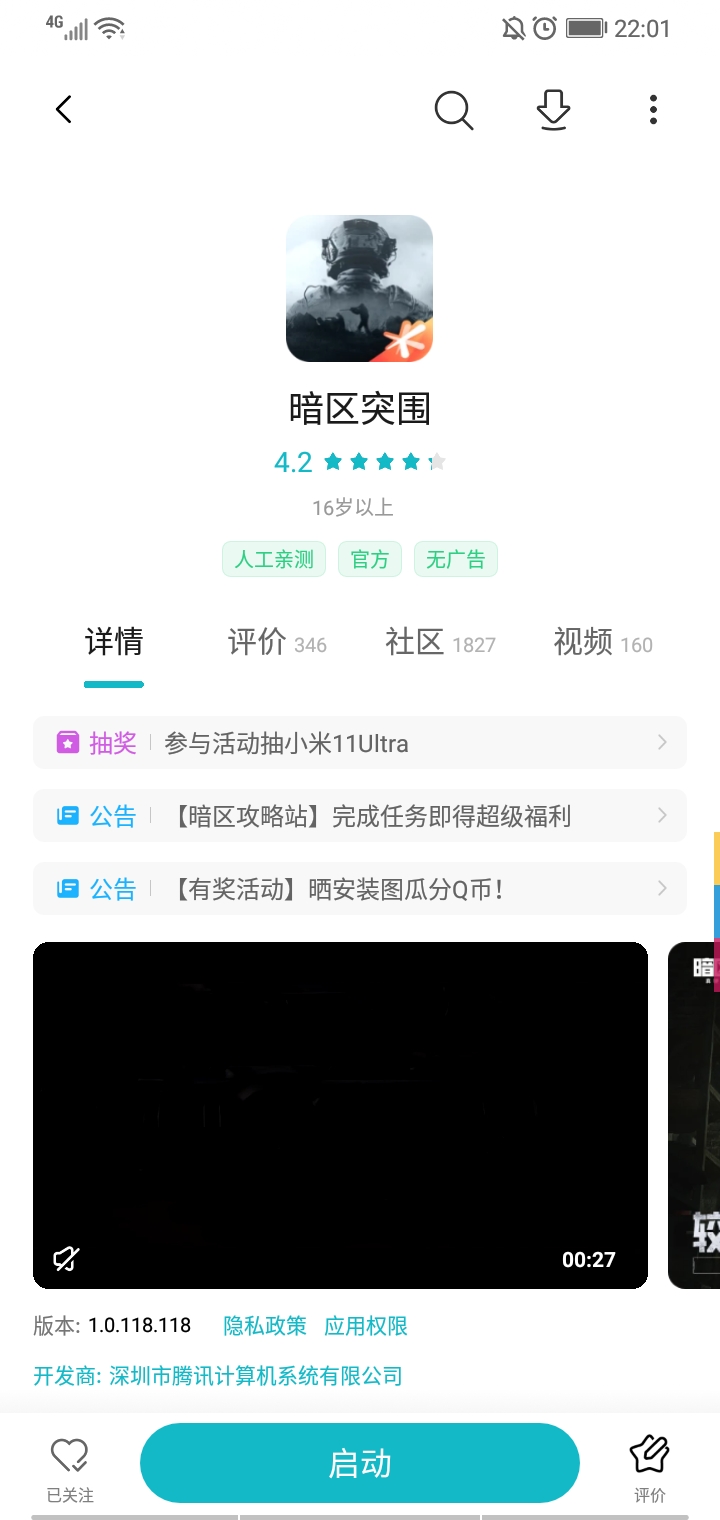The image size is (720, 1520).
Task: View 应用权限 permissions
Action: (366, 1326)
